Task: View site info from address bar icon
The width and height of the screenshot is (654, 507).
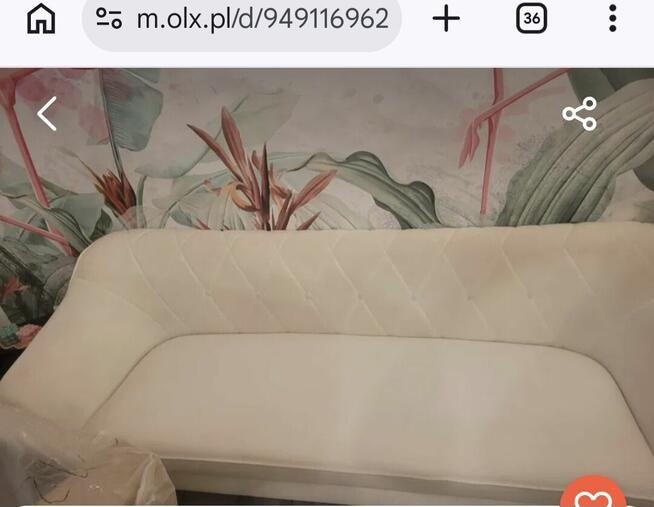Action: 109,18
